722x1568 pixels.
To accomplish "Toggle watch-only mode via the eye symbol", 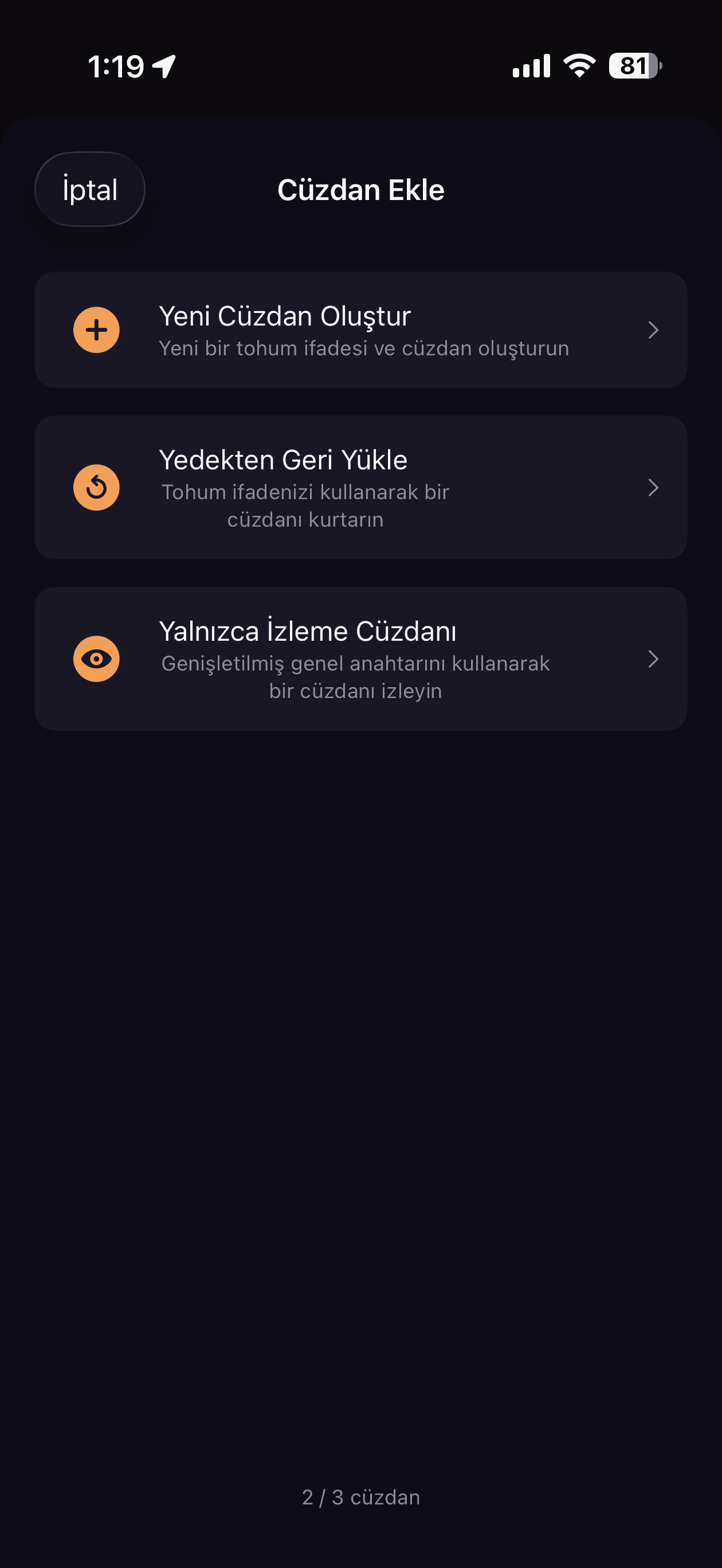I will [96, 658].
